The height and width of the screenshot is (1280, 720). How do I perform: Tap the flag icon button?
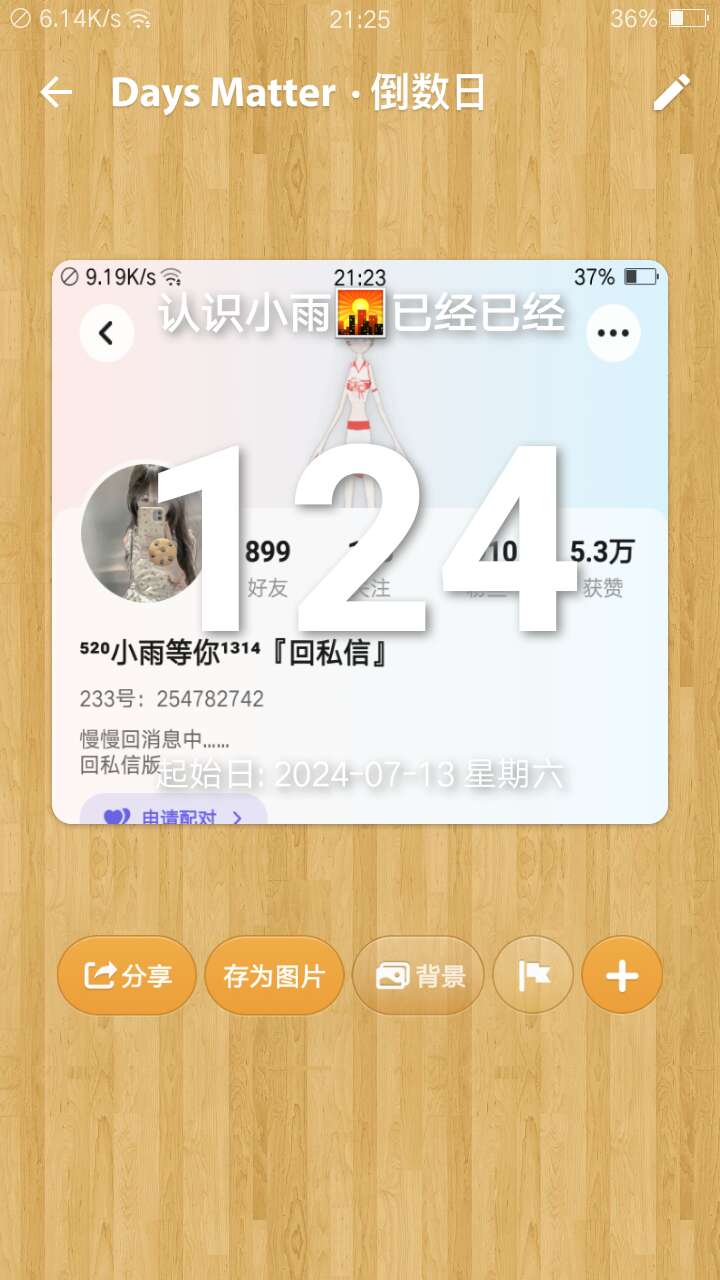(533, 975)
